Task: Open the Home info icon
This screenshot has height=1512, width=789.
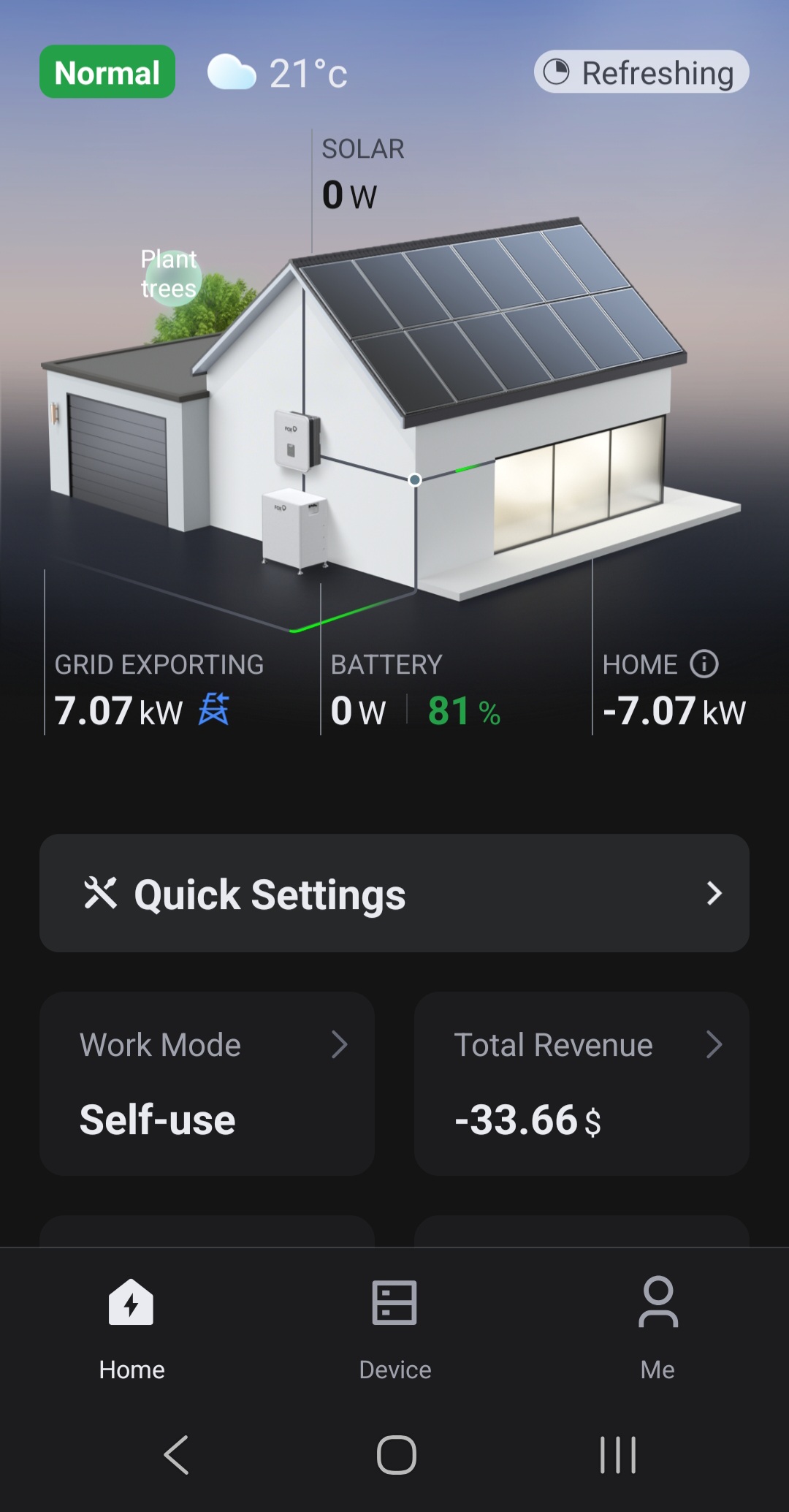Action: [x=704, y=664]
